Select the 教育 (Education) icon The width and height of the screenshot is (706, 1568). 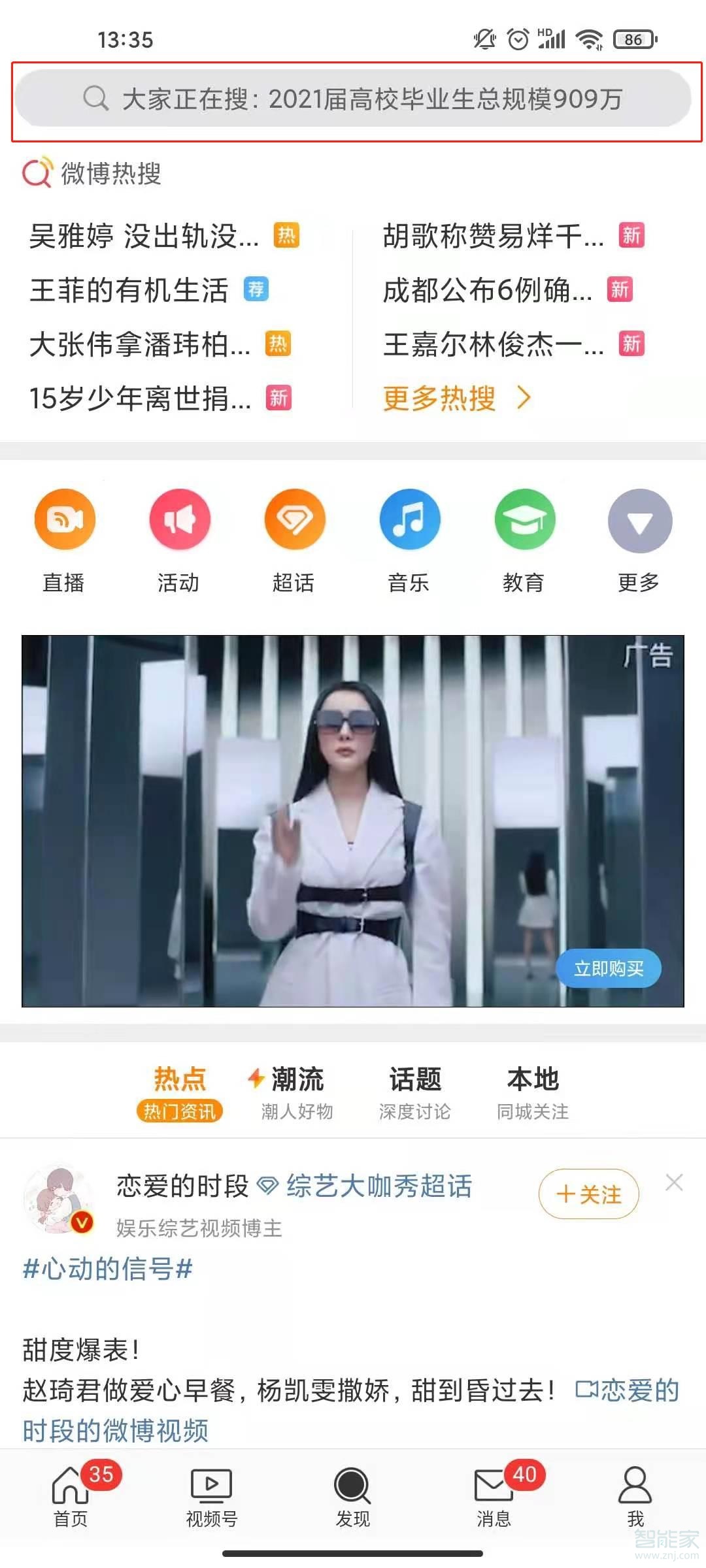pyautogui.click(x=525, y=519)
